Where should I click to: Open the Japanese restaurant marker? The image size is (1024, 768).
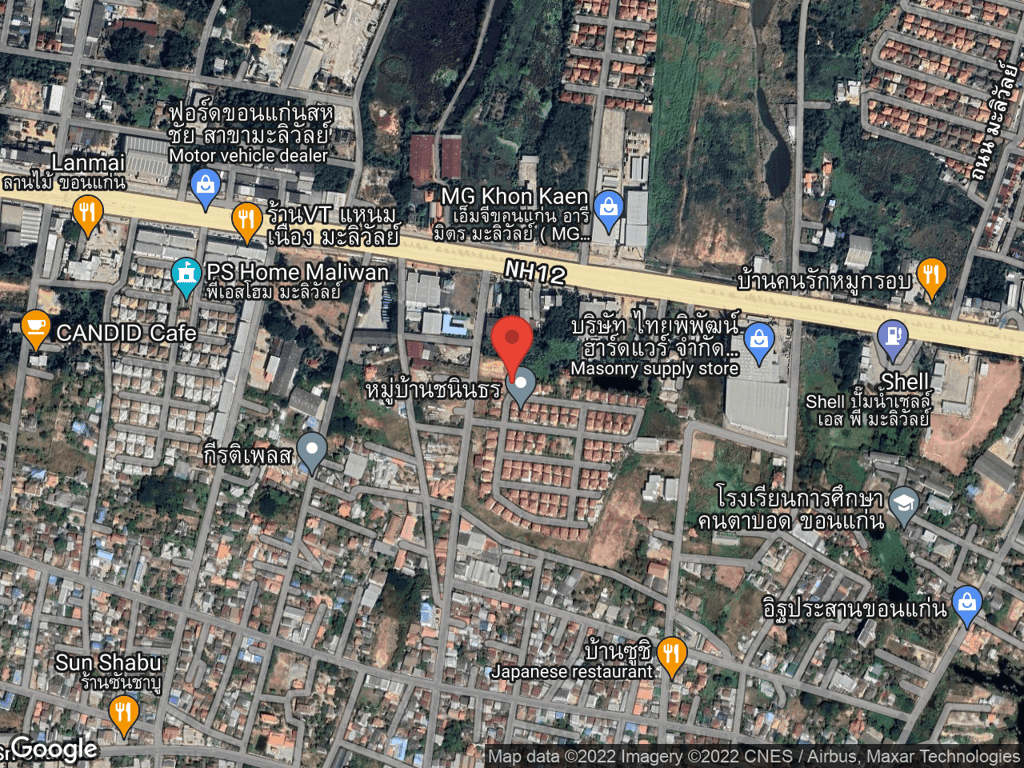click(x=671, y=653)
